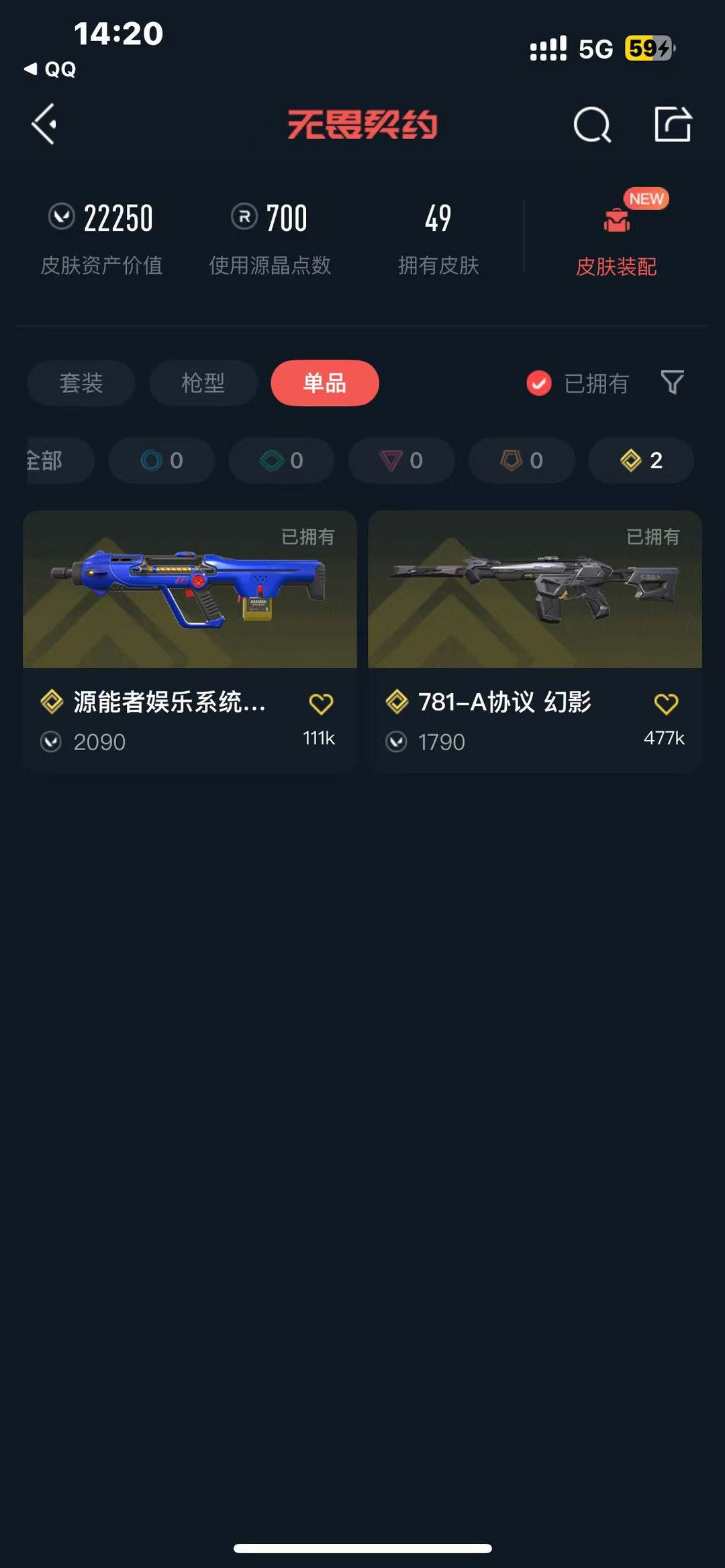Go back using the top-left arrow
The image size is (725, 1568).
(x=44, y=125)
